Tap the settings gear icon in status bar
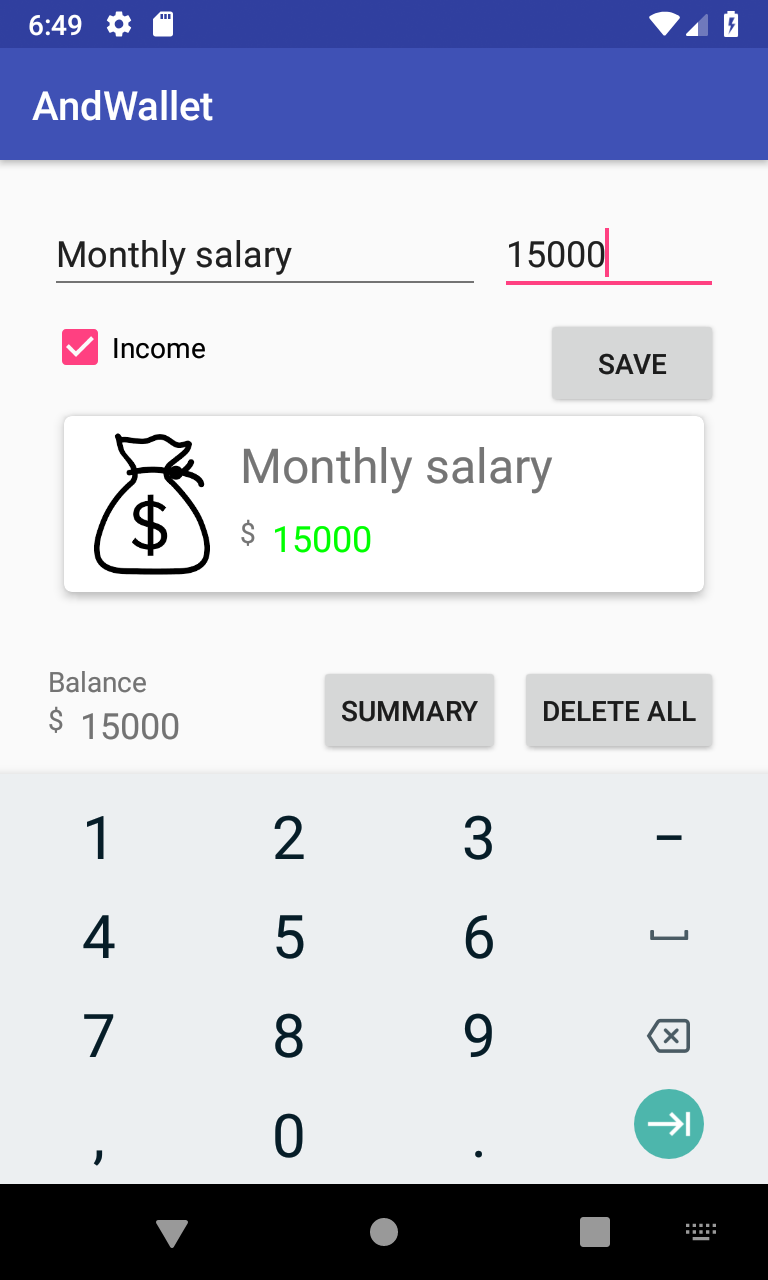Screen dimensions: 768x1280 click(x=117, y=24)
